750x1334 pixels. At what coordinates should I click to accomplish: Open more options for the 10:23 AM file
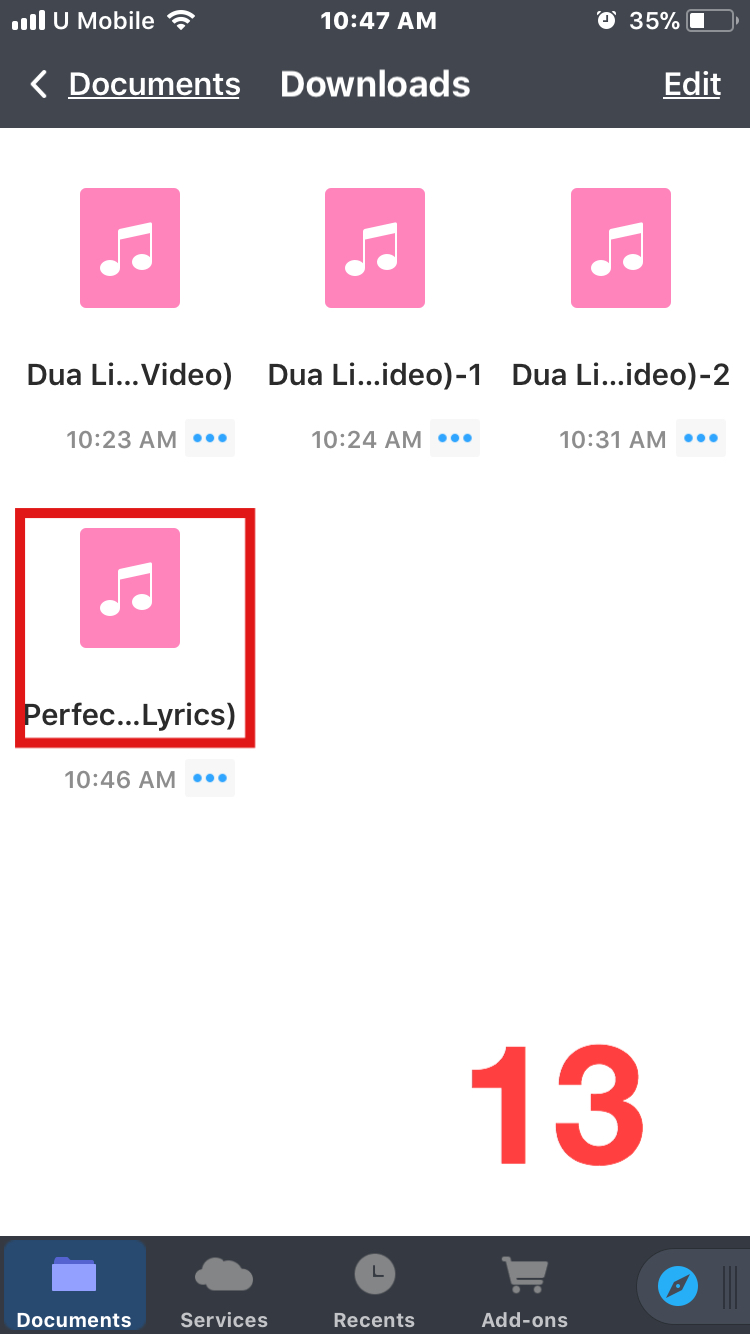point(210,438)
